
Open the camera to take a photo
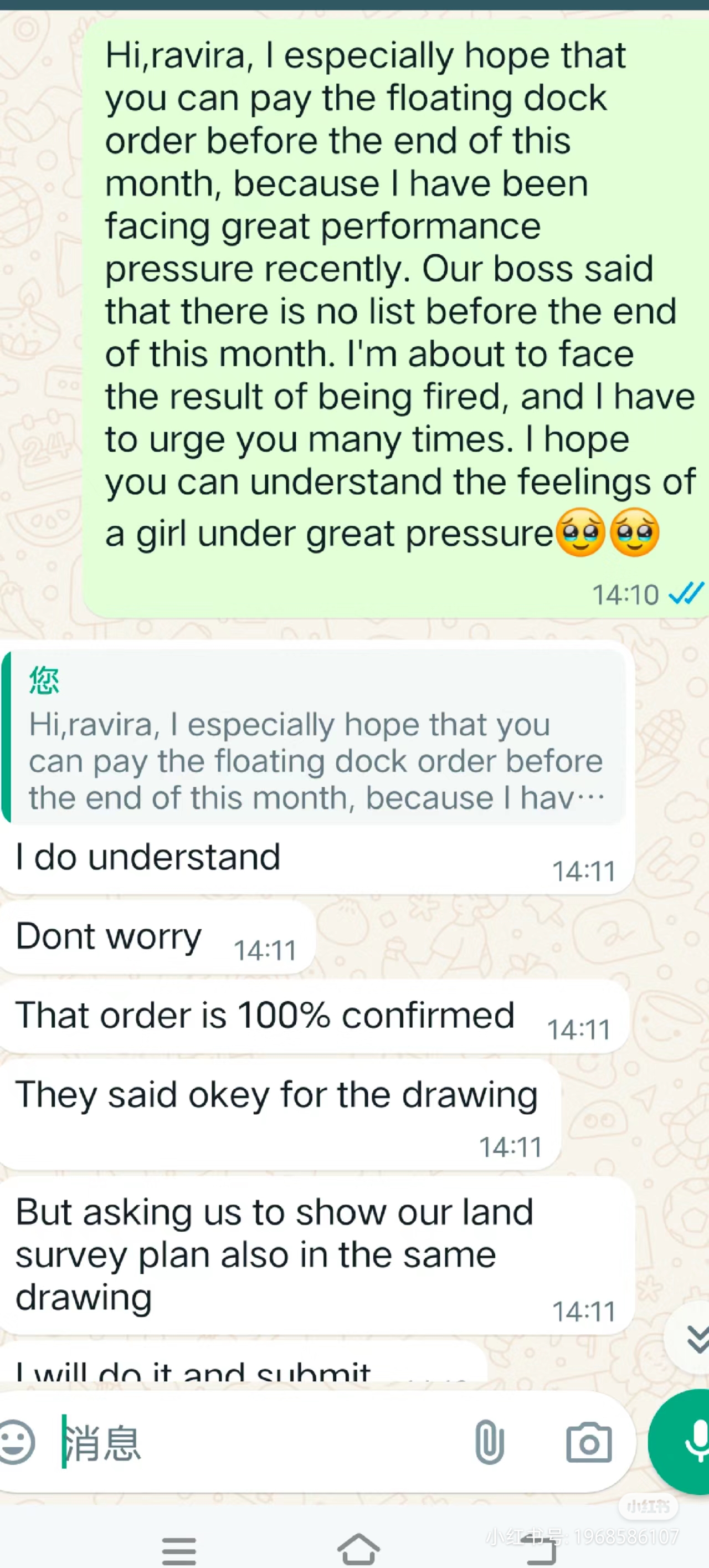pyautogui.click(x=588, y=1443)
